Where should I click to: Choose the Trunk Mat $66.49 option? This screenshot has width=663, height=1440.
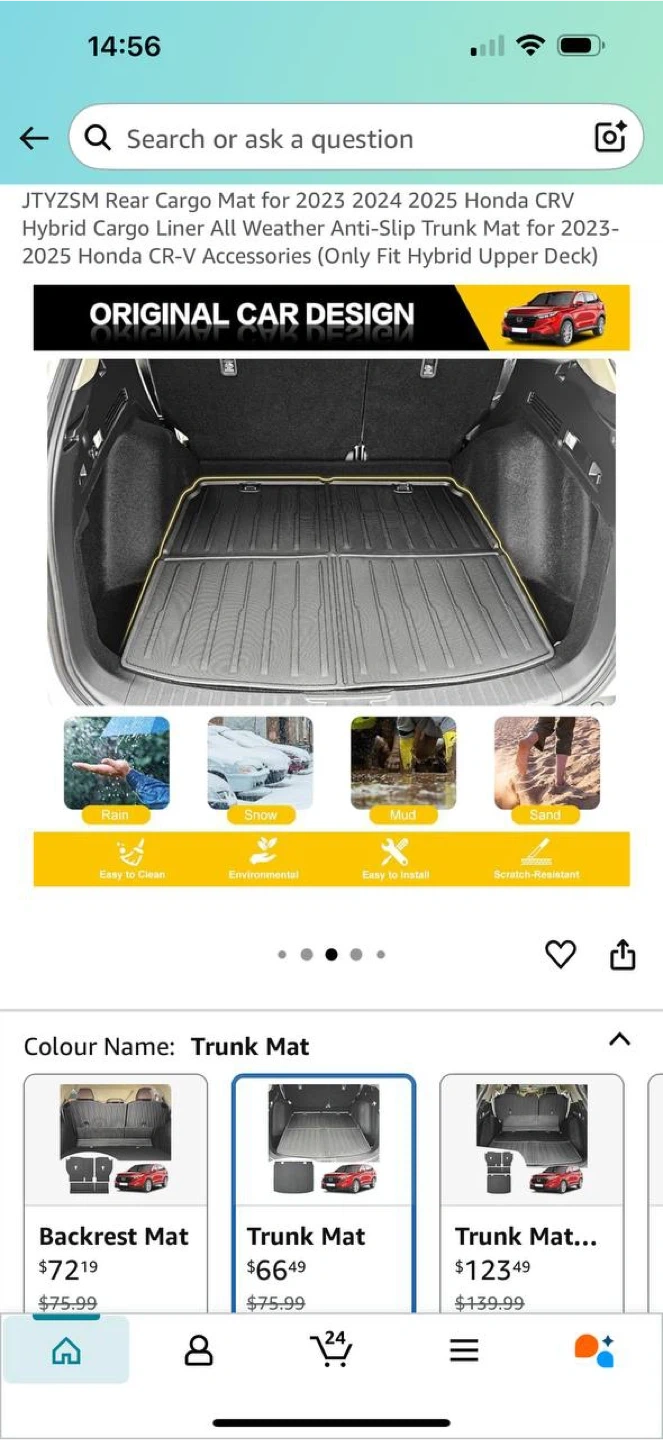point(324,1193)
